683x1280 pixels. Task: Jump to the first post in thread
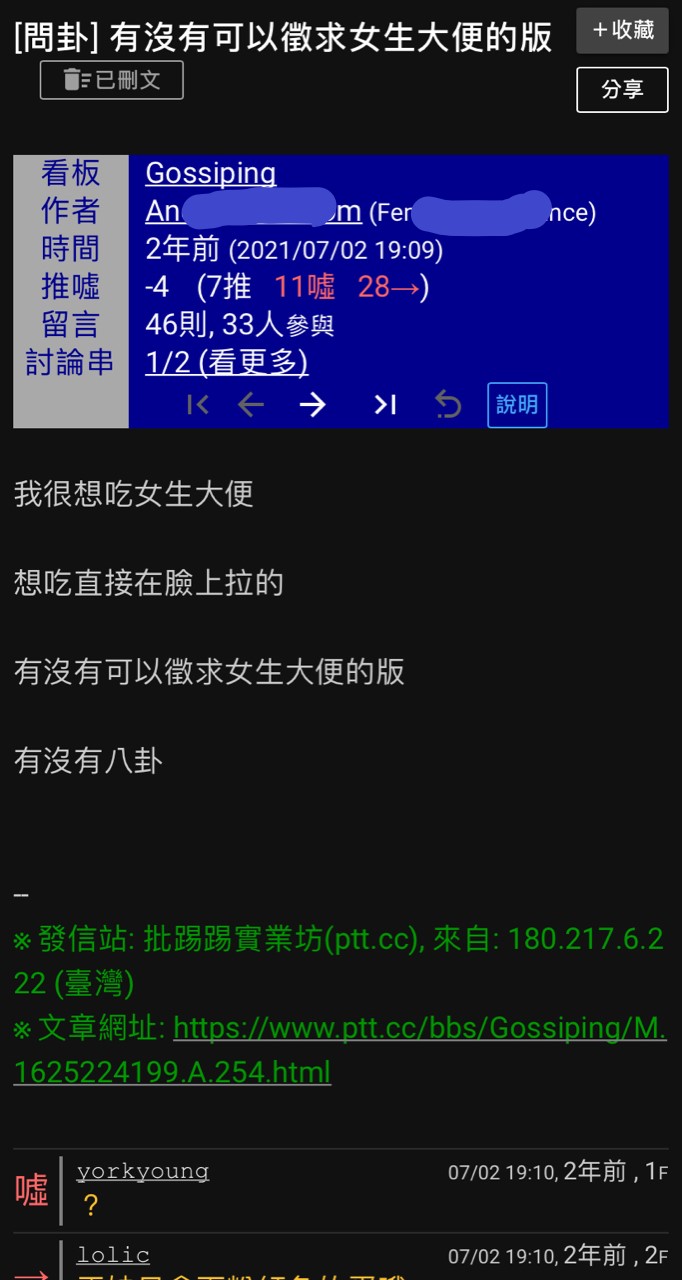198,405
